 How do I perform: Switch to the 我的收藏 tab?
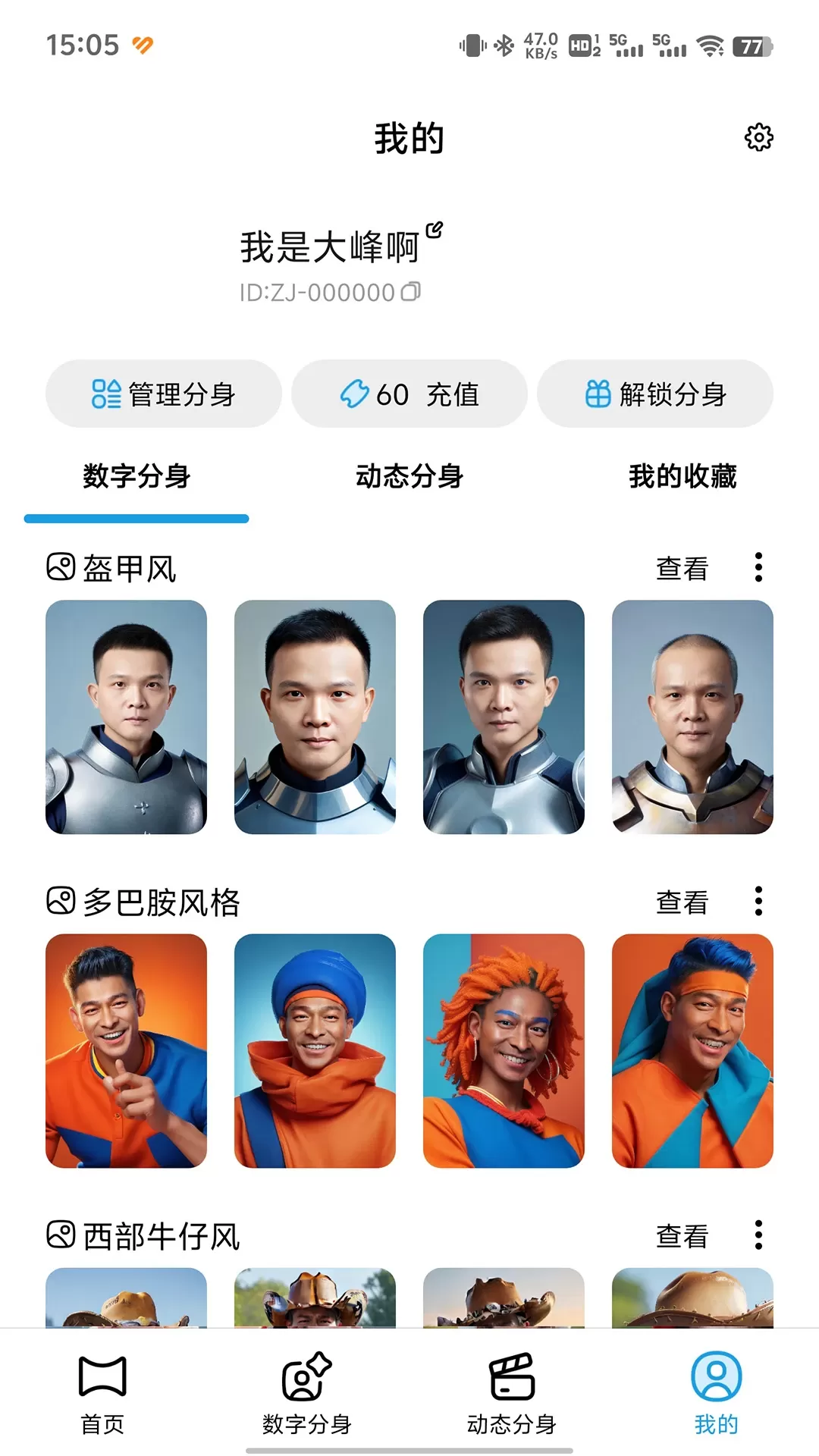(x=682, y=476)
